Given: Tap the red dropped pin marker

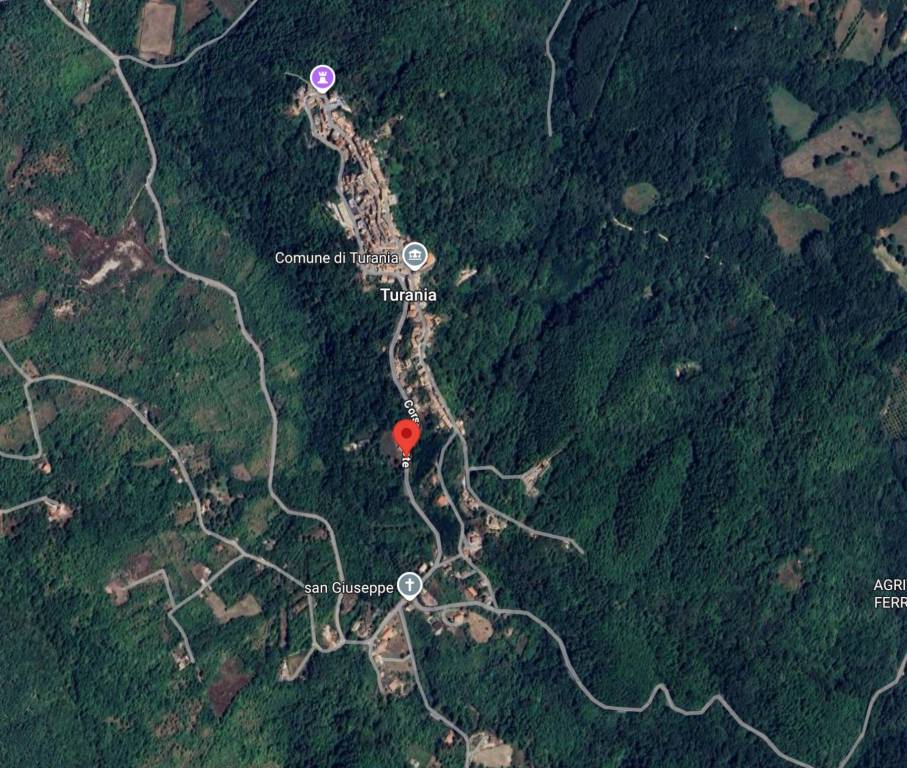Looking at the screenshot, I should click(405, 437).
